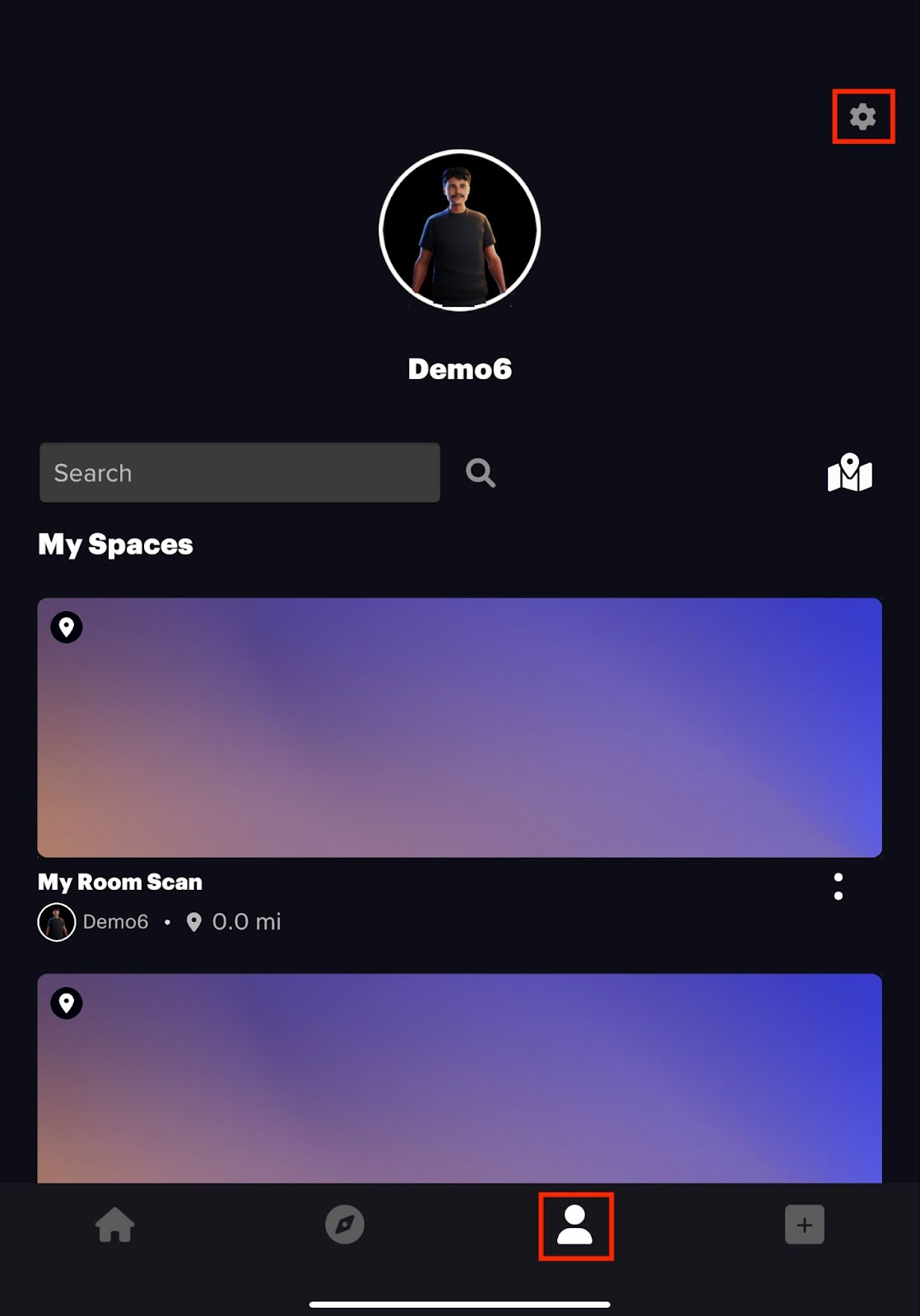Switch to the Explore compass tab

[x=345, y=1225]
